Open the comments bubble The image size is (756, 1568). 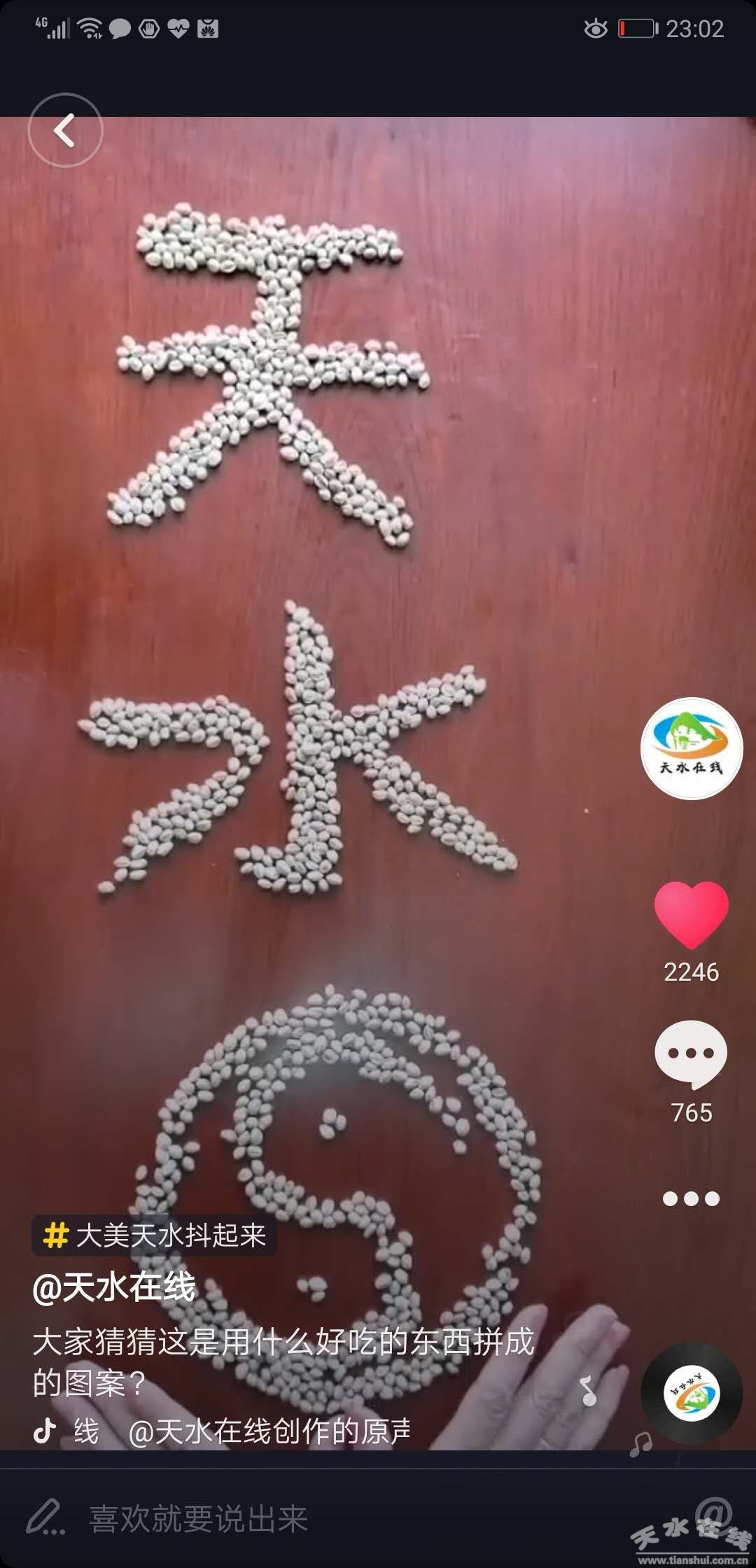[x=692, y=1053]
